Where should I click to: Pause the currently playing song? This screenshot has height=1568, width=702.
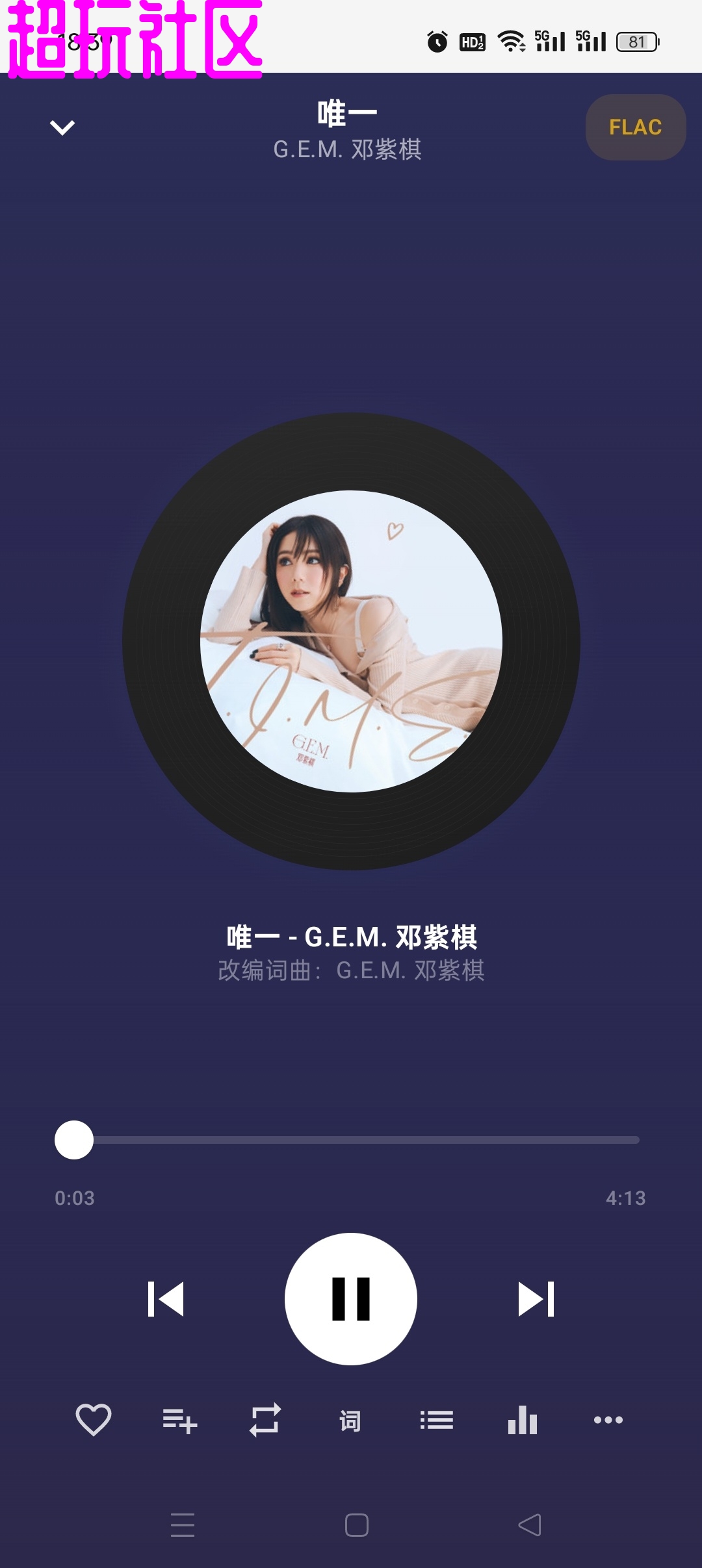(x=351, y=1299)
